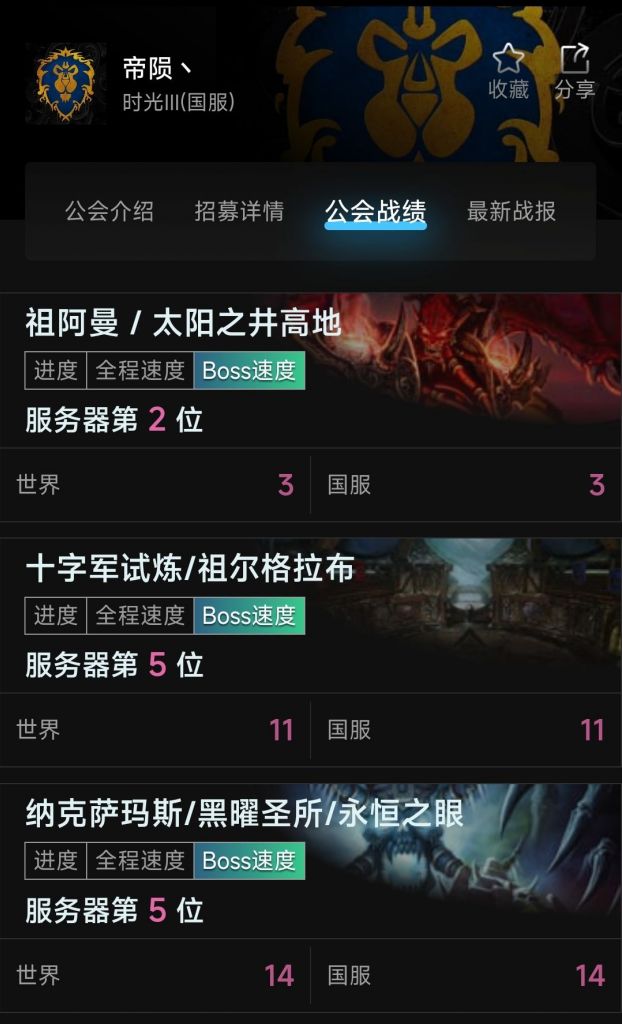The image size is (622, 1024).
Task: Share the guild via 分享 icon
Action: [575, 71]
